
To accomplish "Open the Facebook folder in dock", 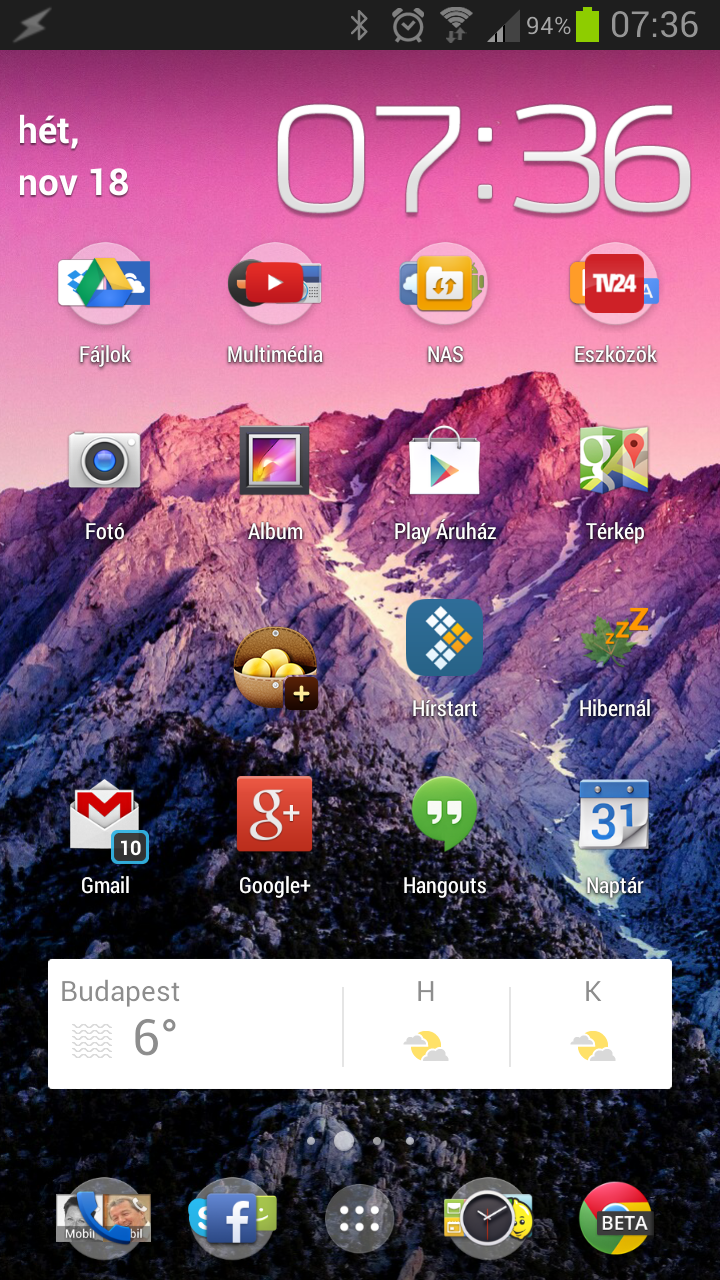I will point(232,1219).
